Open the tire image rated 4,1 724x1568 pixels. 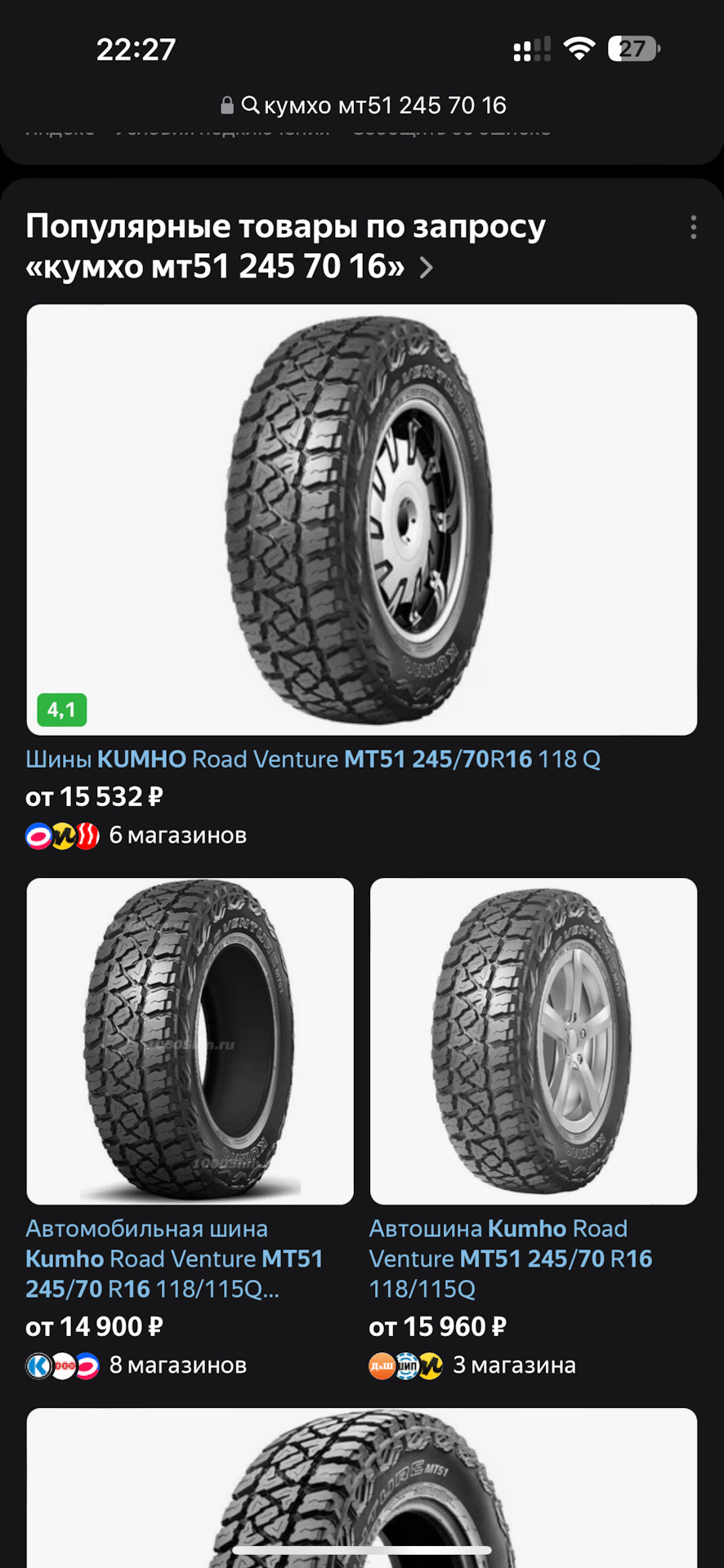pyautogui.click(x=361, y=519)
